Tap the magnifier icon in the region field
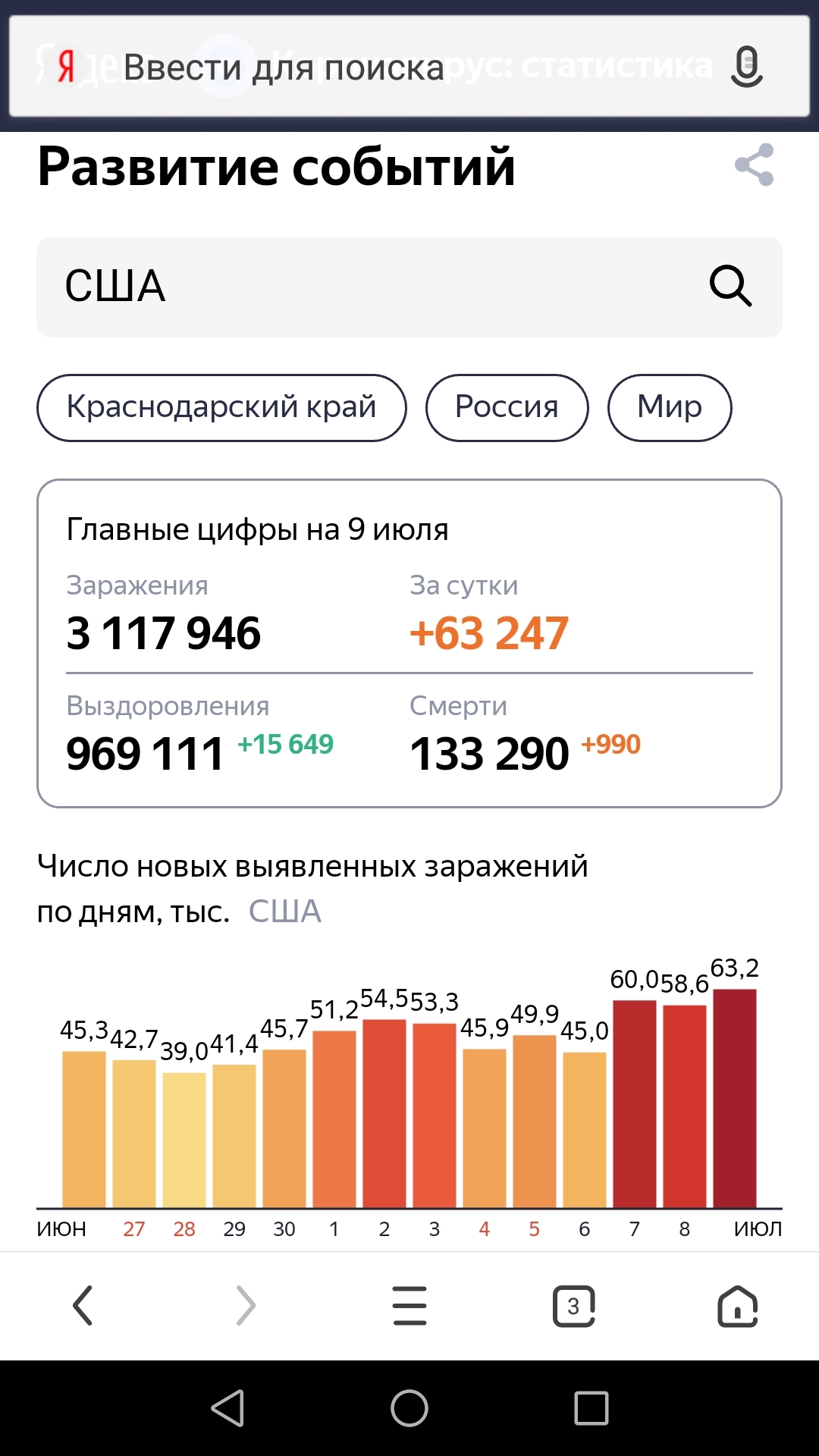This screenshot has height=1456, width=819. coord(730,286)
